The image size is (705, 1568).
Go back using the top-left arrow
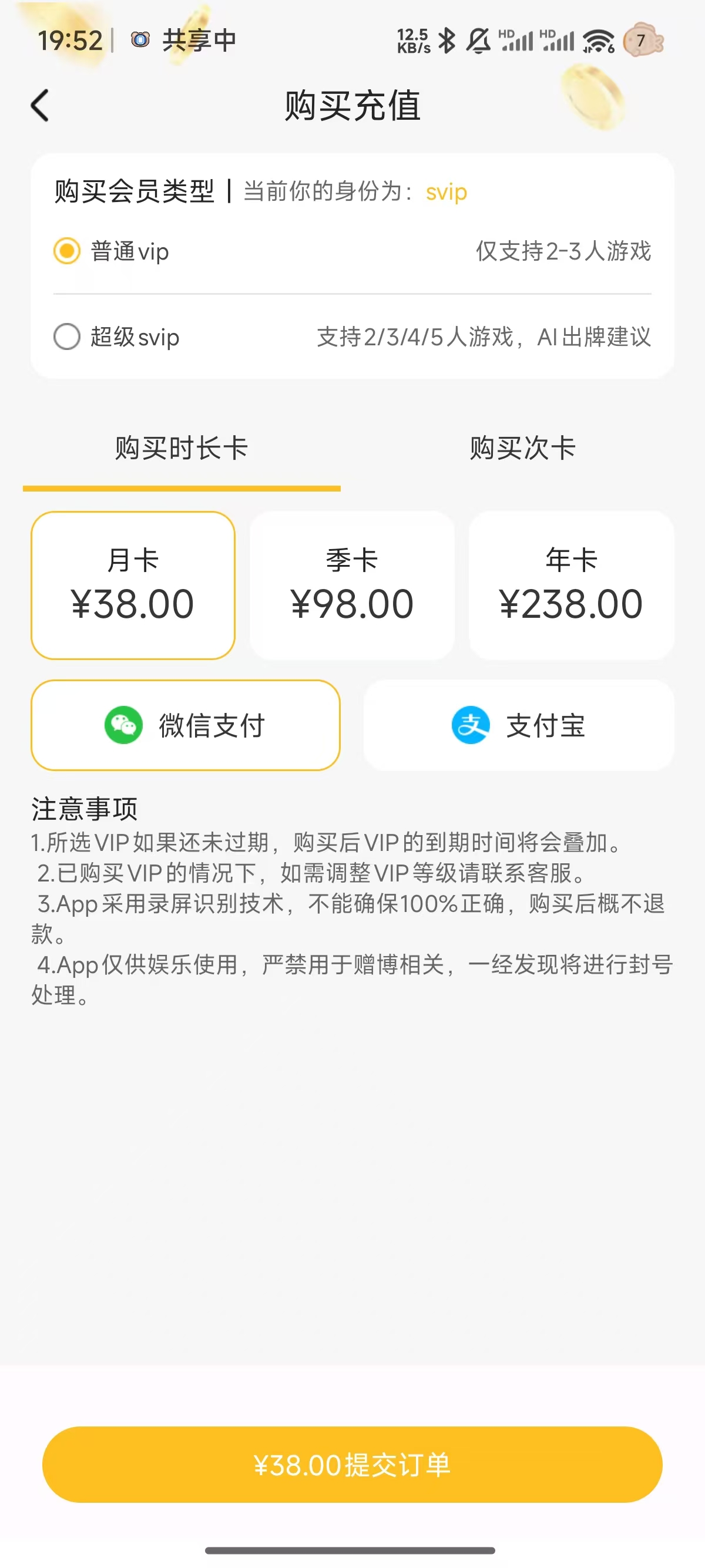coord(40,105)
